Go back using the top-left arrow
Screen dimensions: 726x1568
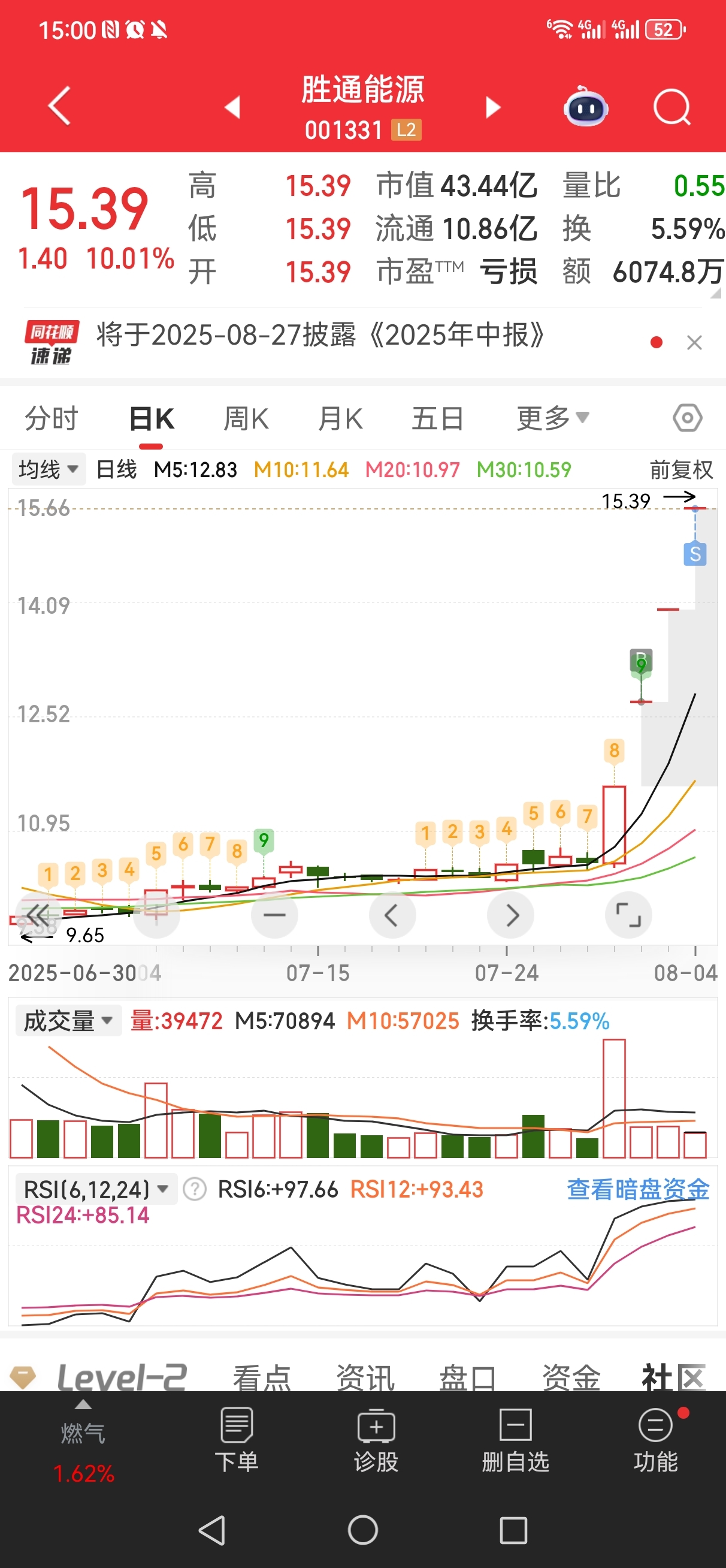click(60, 107)
